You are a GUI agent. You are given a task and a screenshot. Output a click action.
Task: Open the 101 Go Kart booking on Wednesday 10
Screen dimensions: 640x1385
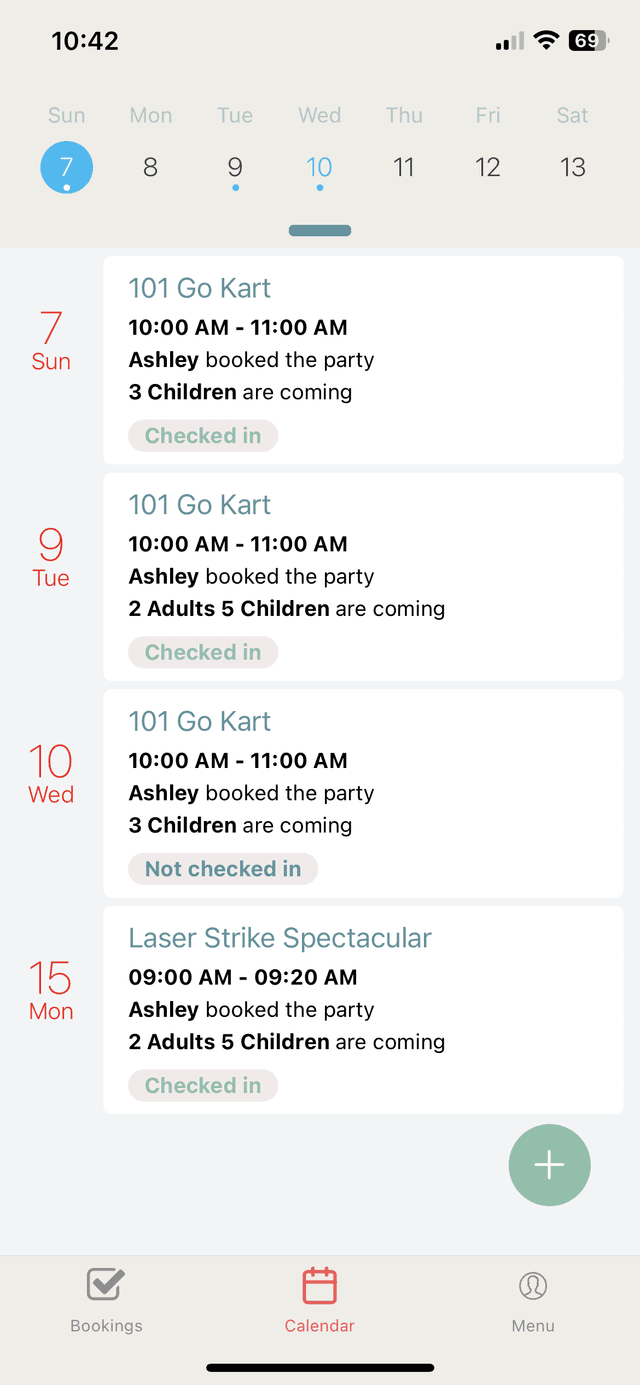click(363, 793)
